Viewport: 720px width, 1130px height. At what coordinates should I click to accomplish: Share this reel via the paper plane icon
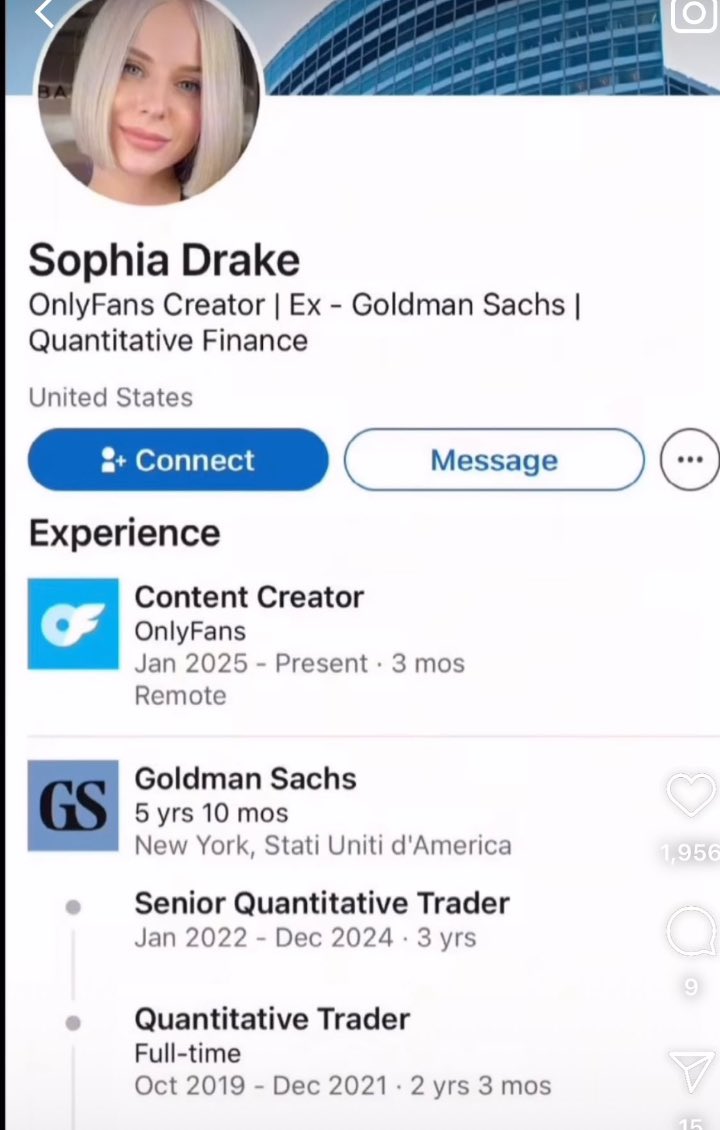(x=691, y=1071)
